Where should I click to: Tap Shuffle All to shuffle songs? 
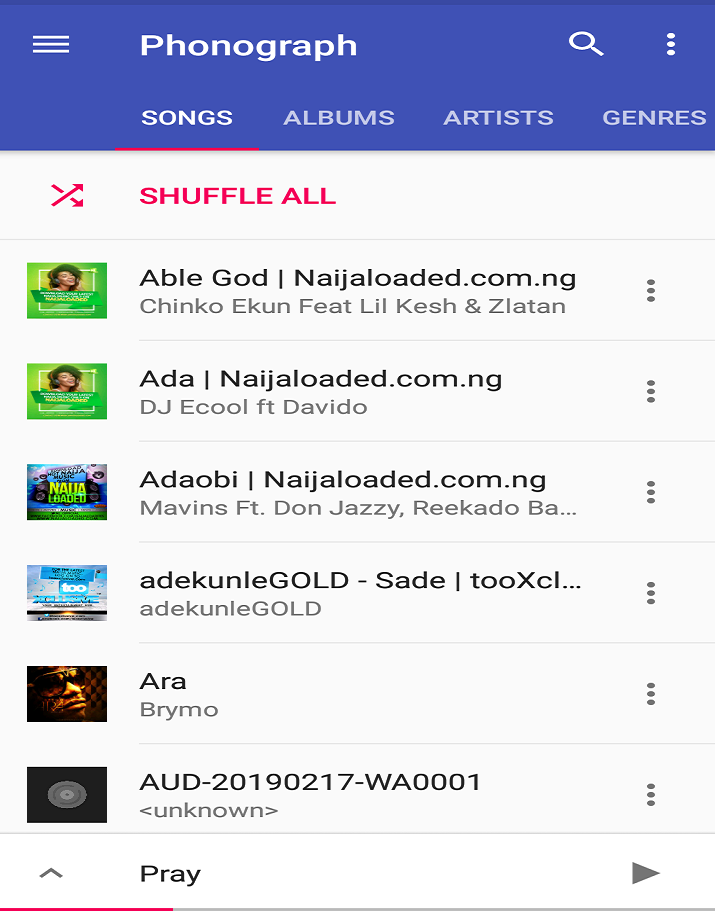coord(237,196)
